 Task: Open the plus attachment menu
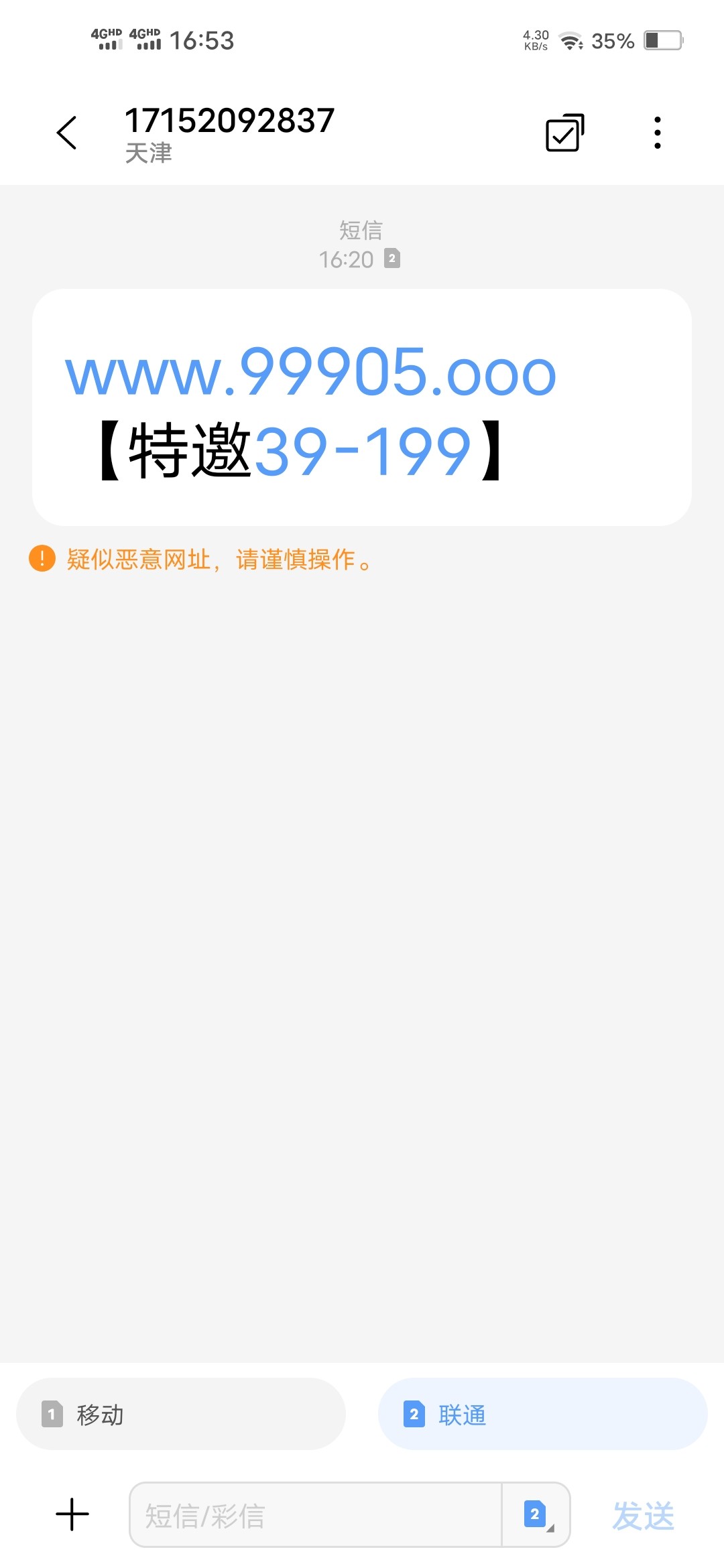click(x=72, y=1514)
